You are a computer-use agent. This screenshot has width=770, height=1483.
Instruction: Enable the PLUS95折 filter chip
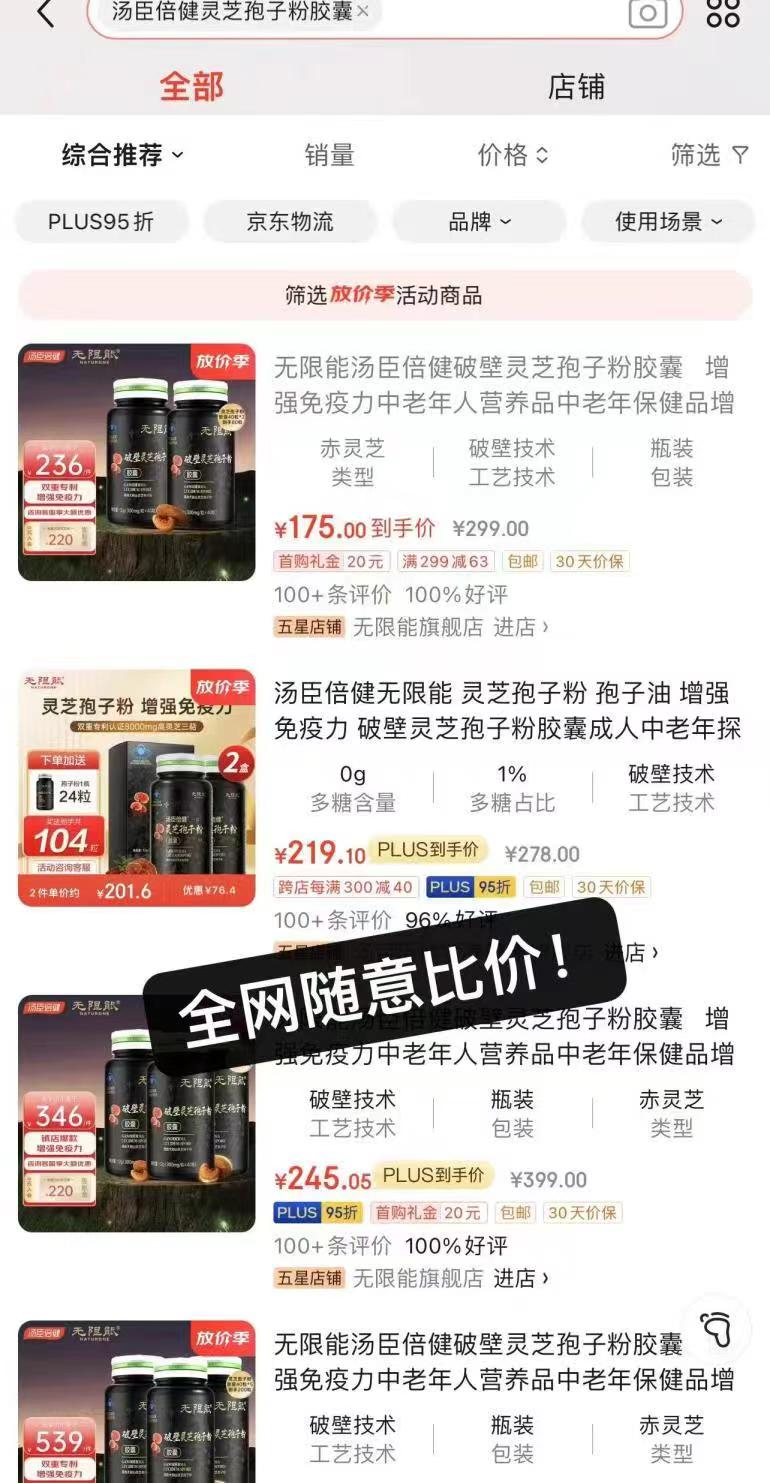(100, 222)
